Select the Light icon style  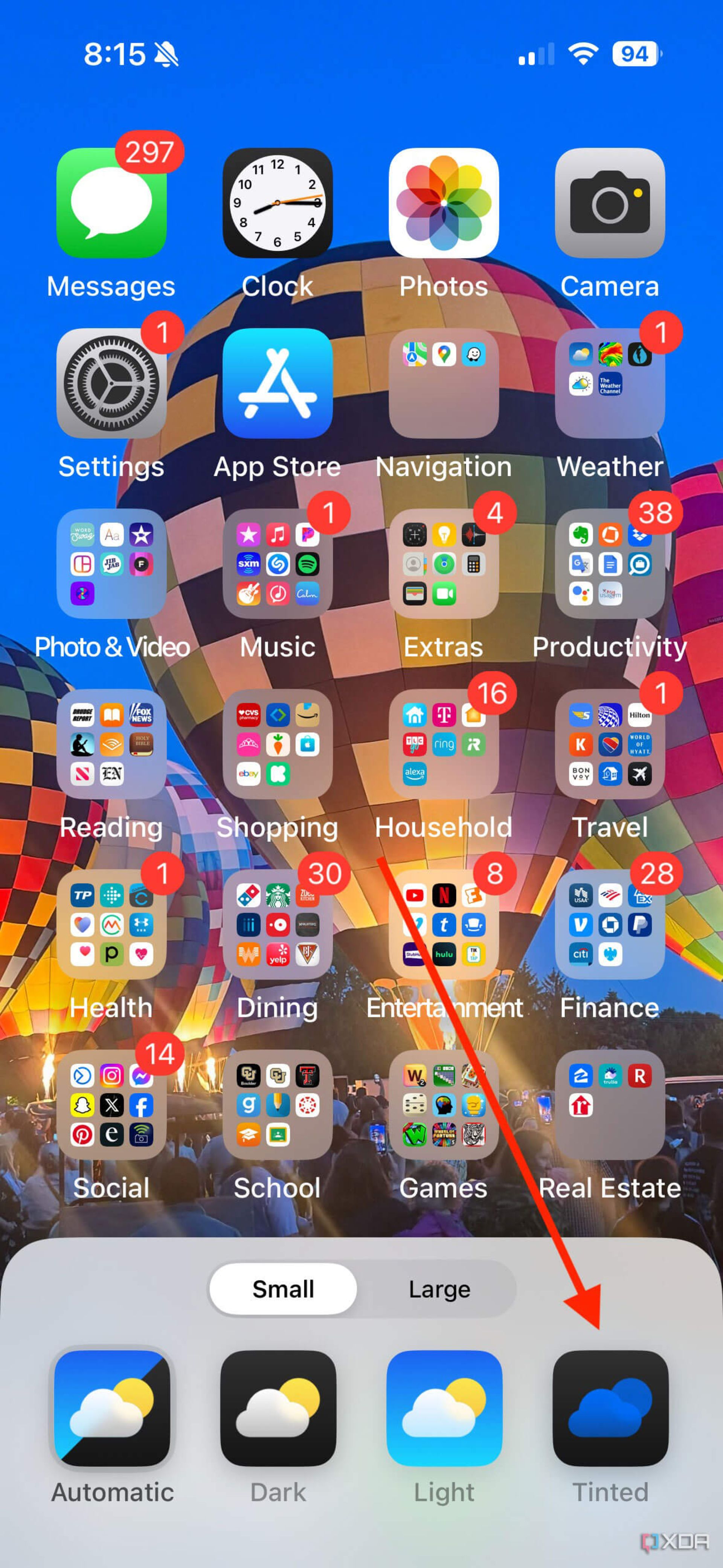pyautogui.click(x=444, y=1408)
